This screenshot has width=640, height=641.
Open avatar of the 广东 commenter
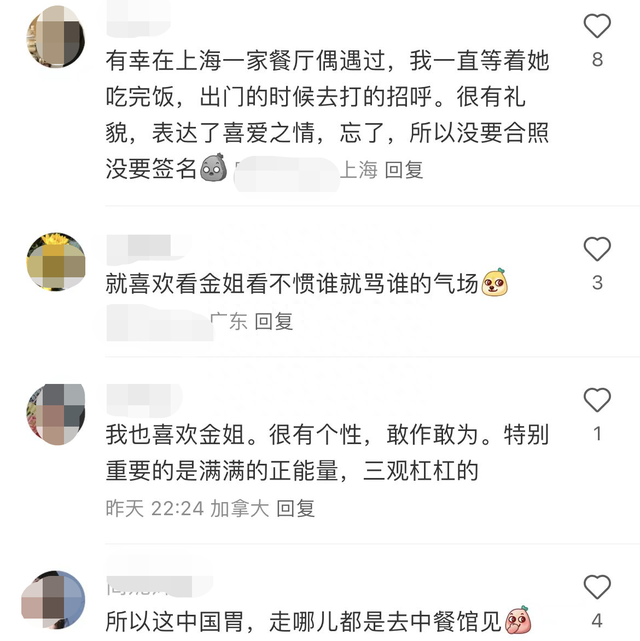click(55, 261)
